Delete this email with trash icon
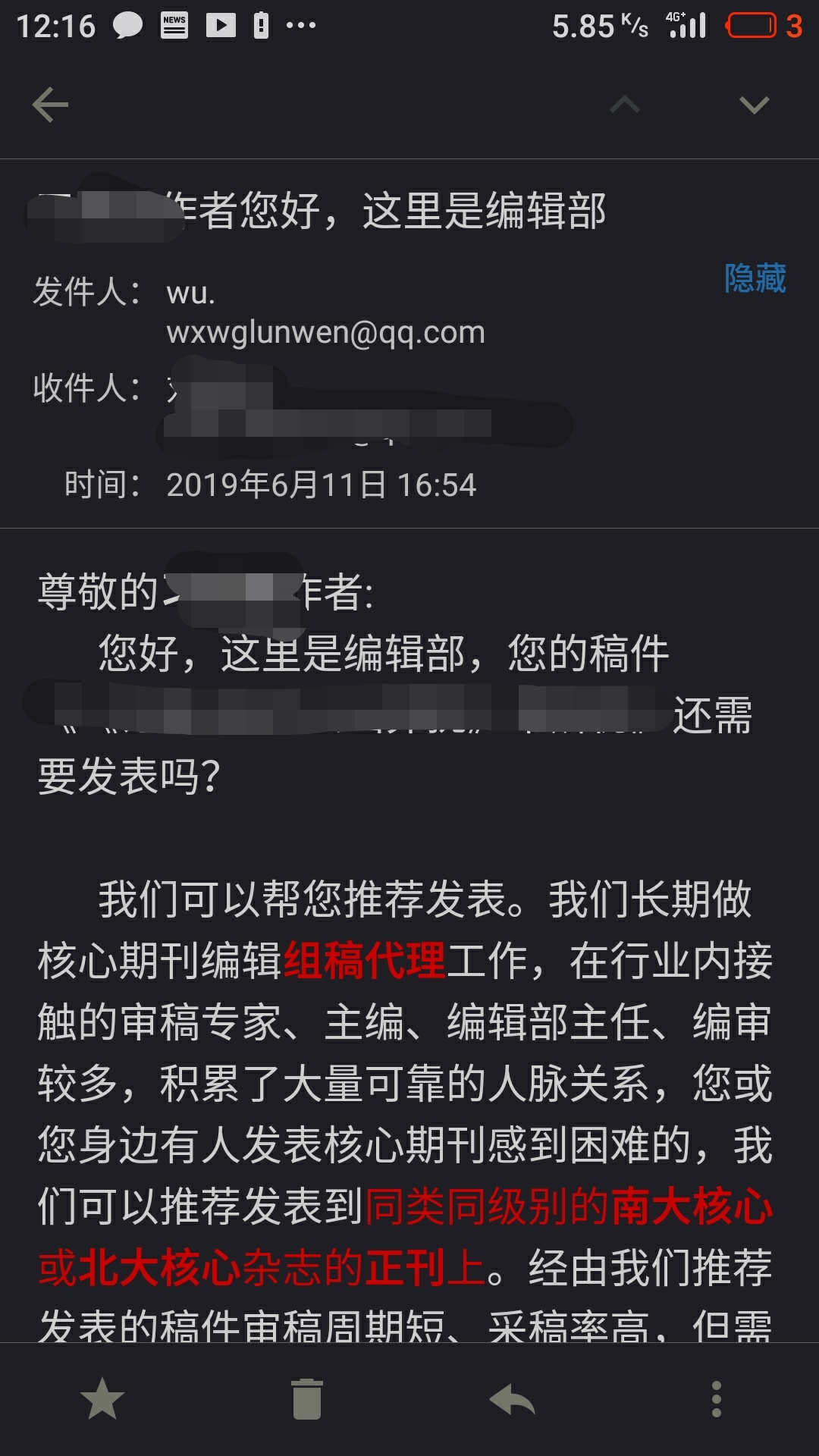Viewport: 819px width, 1456px height. [307, 1399]
